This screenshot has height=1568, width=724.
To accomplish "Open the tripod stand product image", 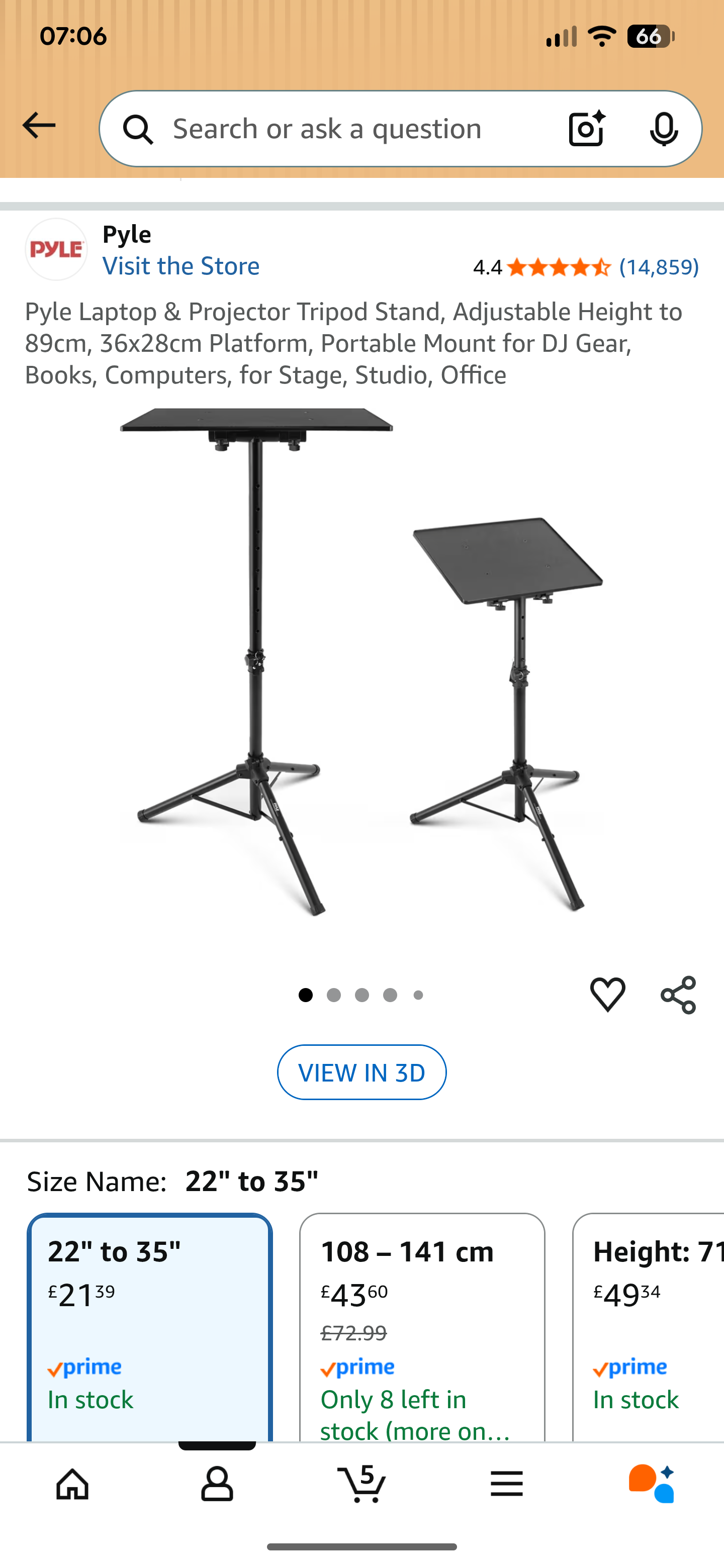I will point(361,663).
